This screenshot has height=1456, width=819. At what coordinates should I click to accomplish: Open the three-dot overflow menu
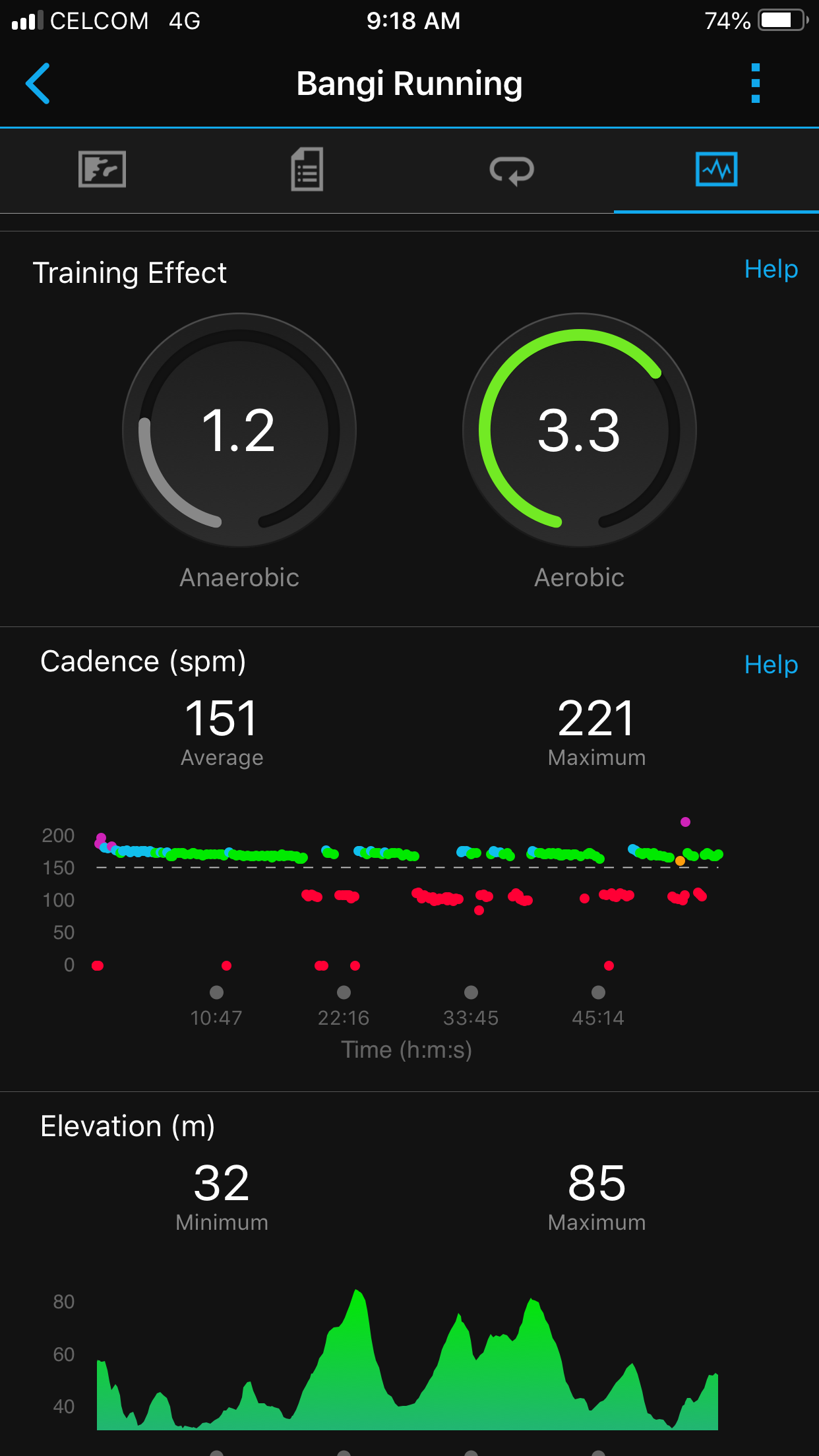756,84
